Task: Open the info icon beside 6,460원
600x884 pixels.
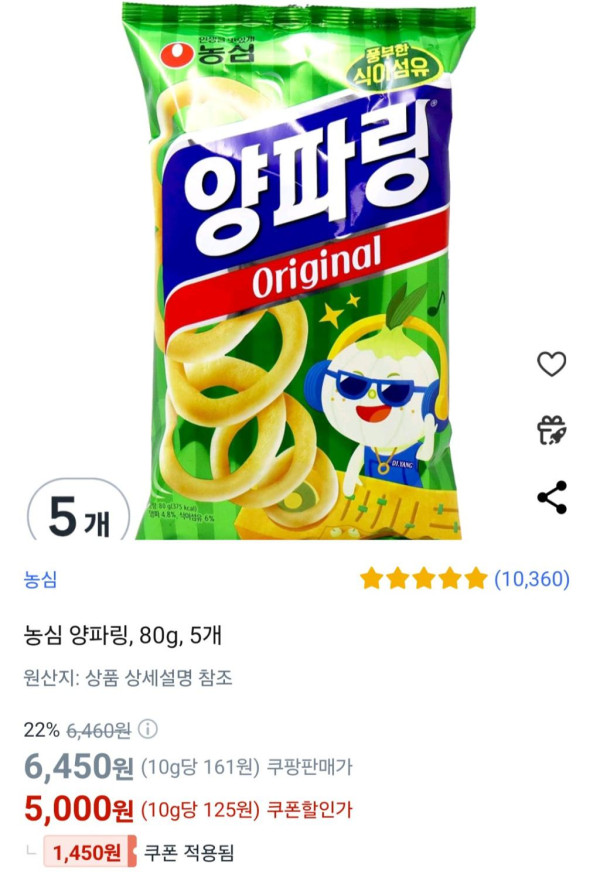Action: pyautogui.click(x=148, y=728)
